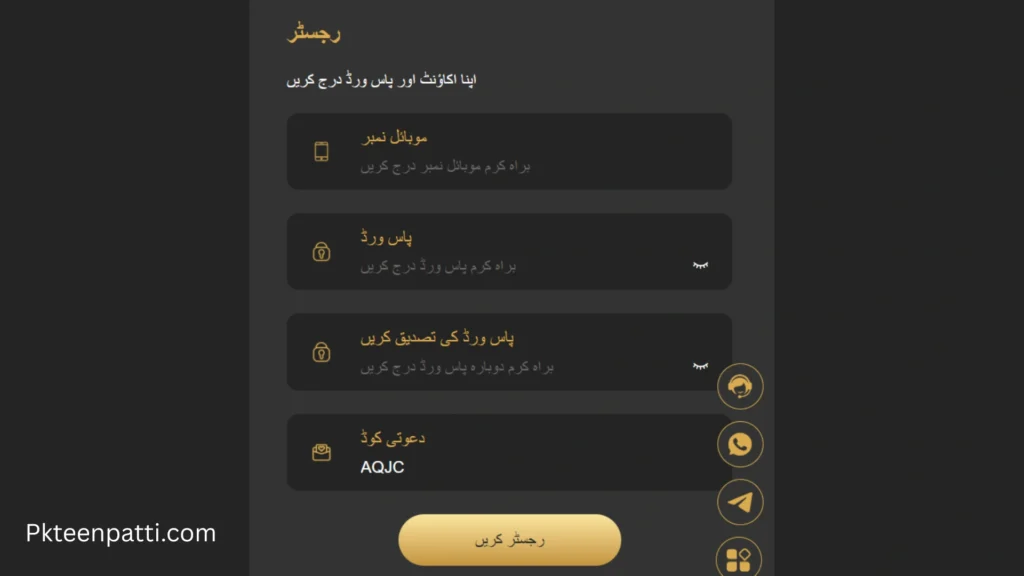1024x576 pixels.
Task: Open the WhatsApp contact icon
Action: (740, 444)
